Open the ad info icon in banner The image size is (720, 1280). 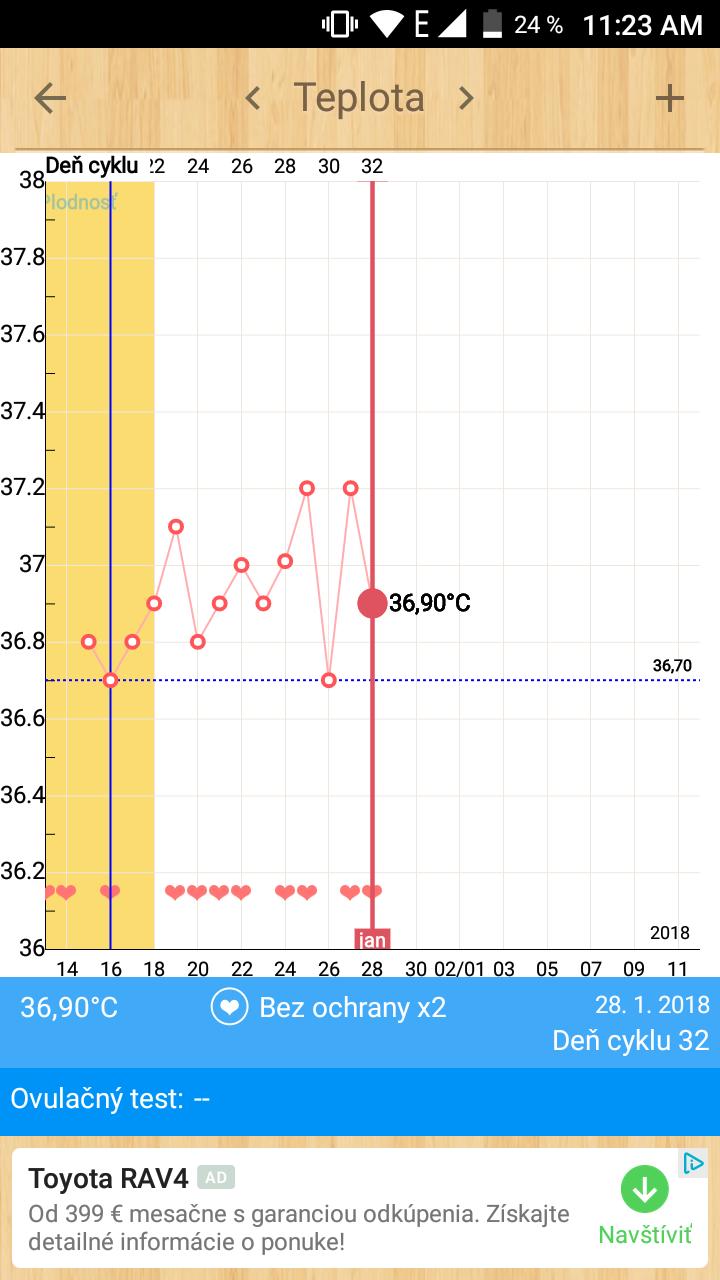point(693,1163)
